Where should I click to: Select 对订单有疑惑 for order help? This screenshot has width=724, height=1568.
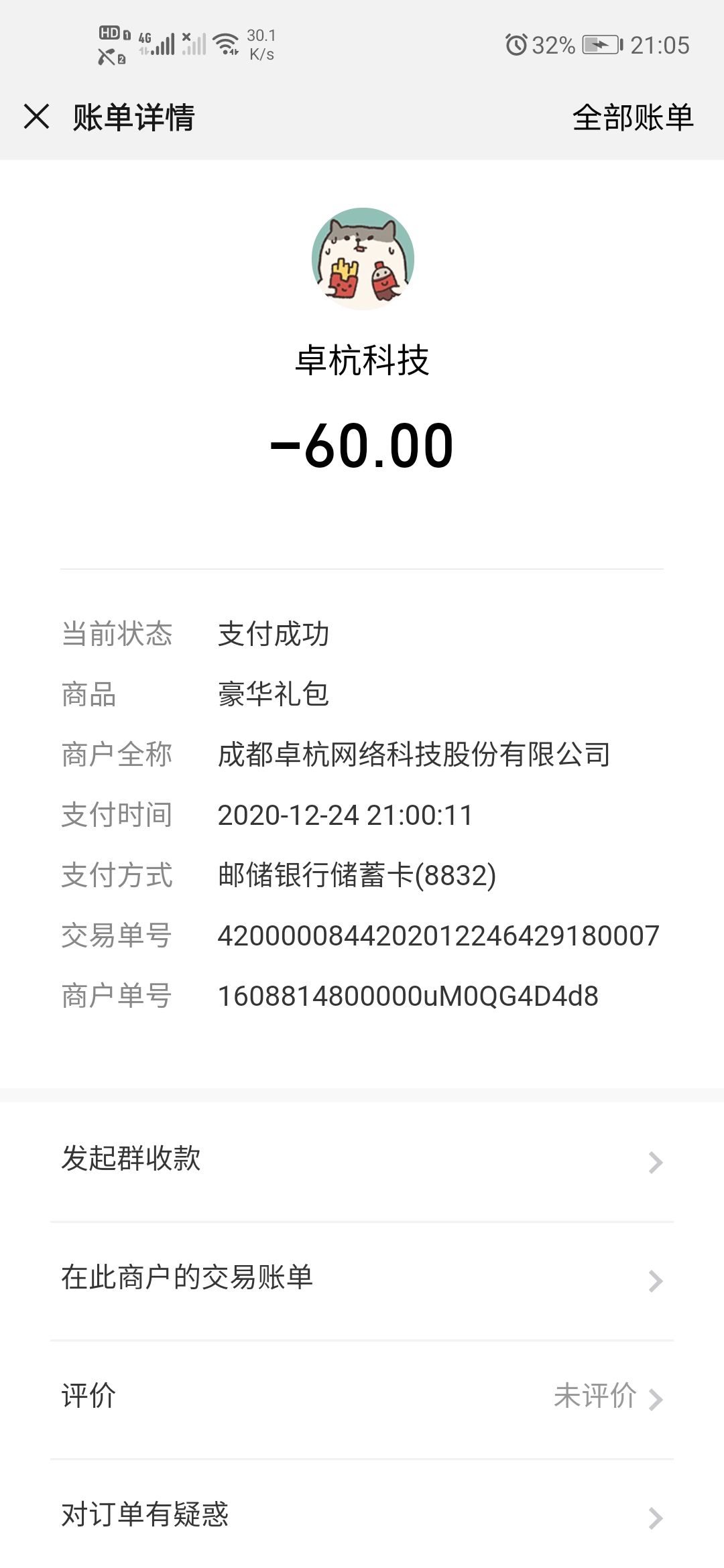(x=362, y=1514)
